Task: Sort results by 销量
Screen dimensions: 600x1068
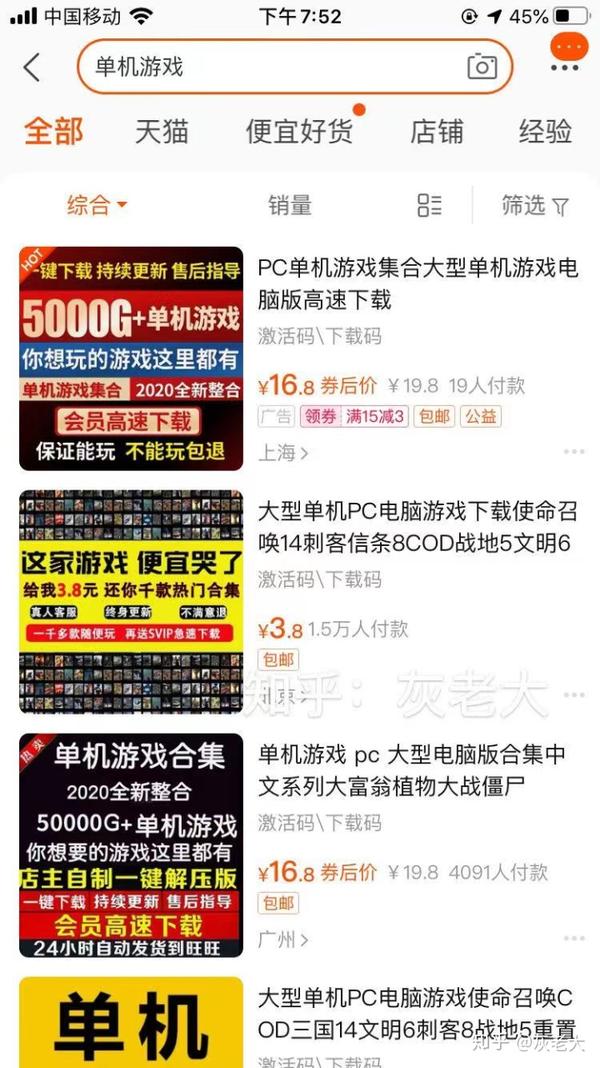Action: (290, 205)
